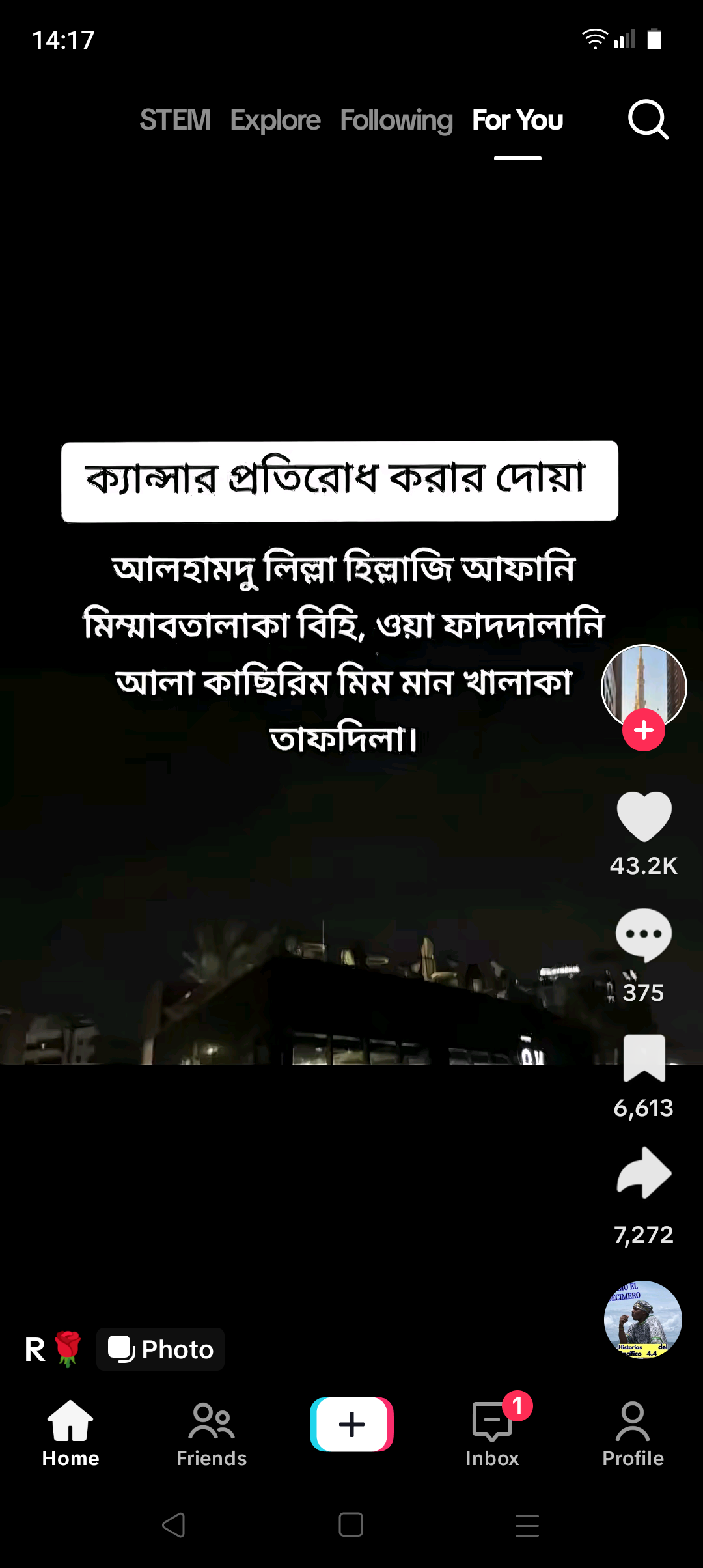Select the For You tab
The image size is (703, 1568).
[517, 120]
